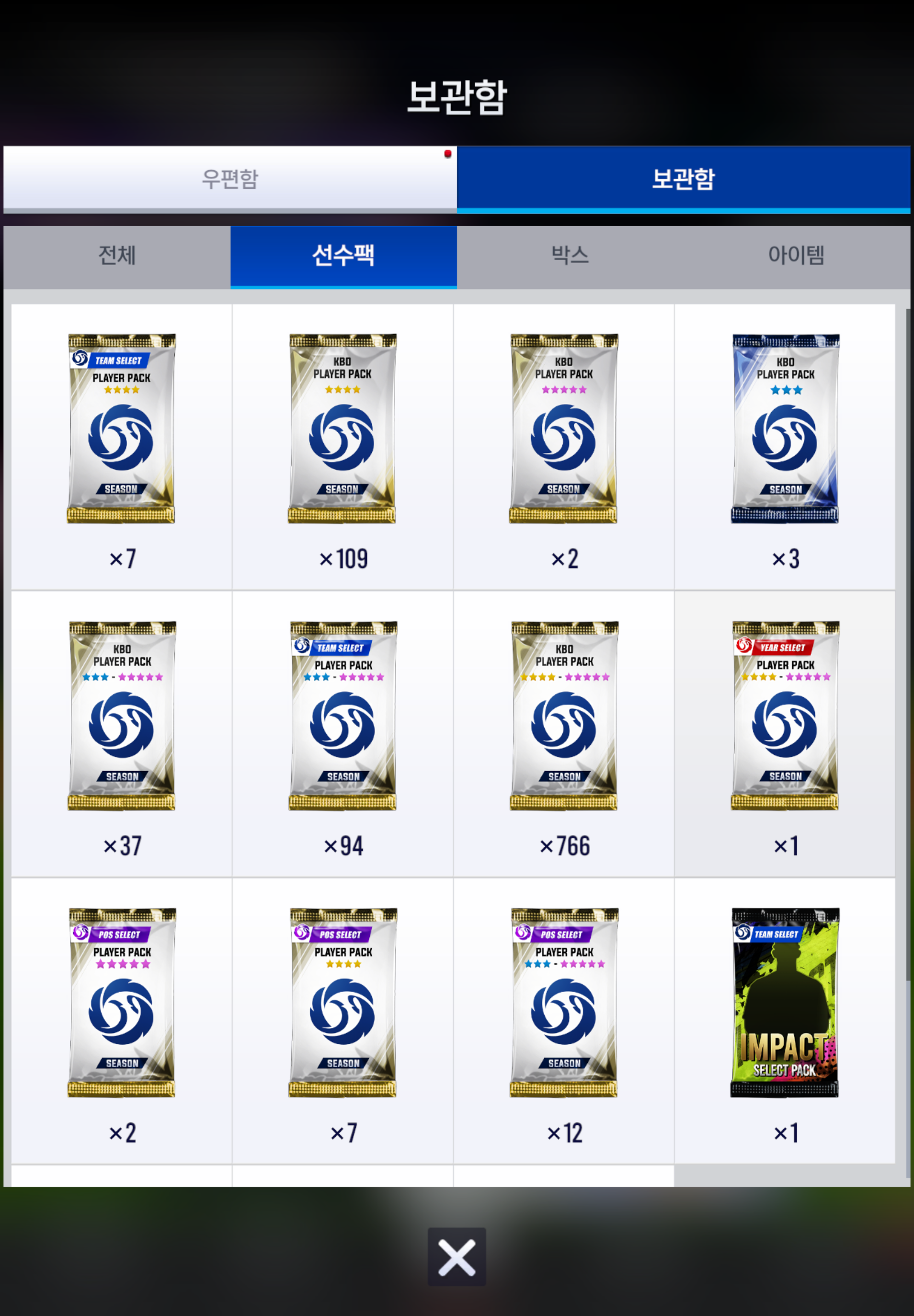Switch to the 박스 category
The width and height of the screenshot is (914, 1316).
click(x=569, y=255)
